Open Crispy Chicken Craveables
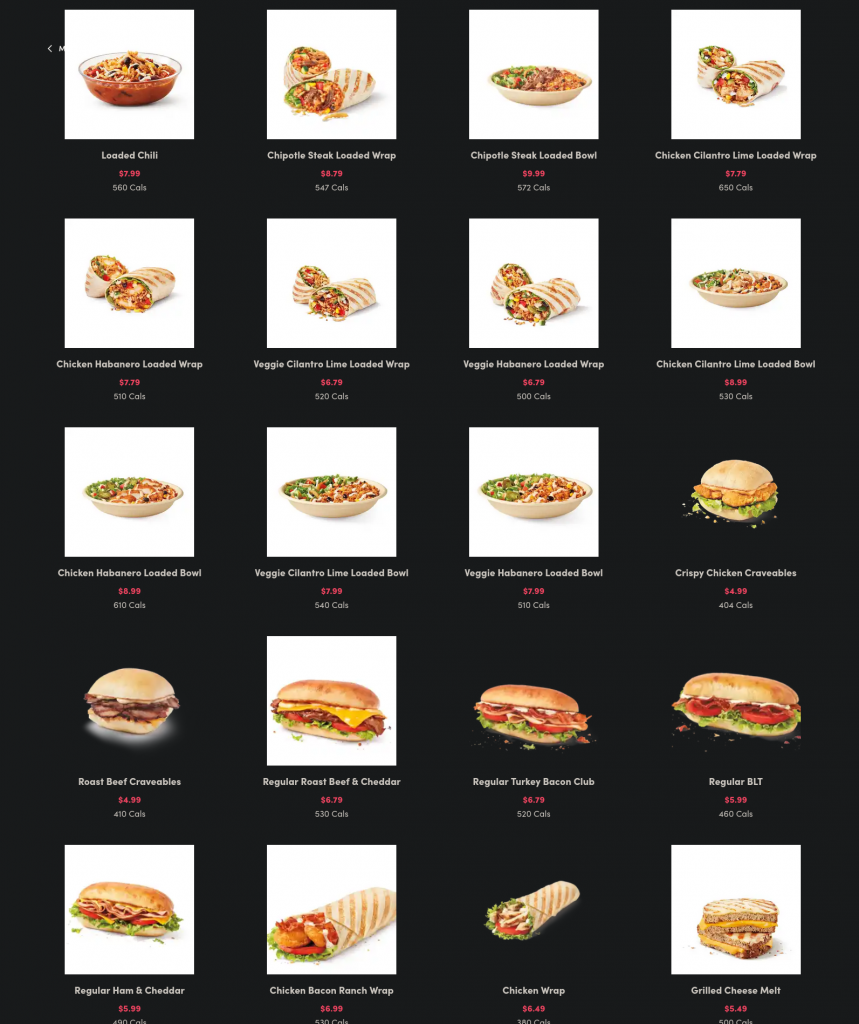Image resolution: width=859 pixels, height=1024 pixels. (x=735, y=492)
